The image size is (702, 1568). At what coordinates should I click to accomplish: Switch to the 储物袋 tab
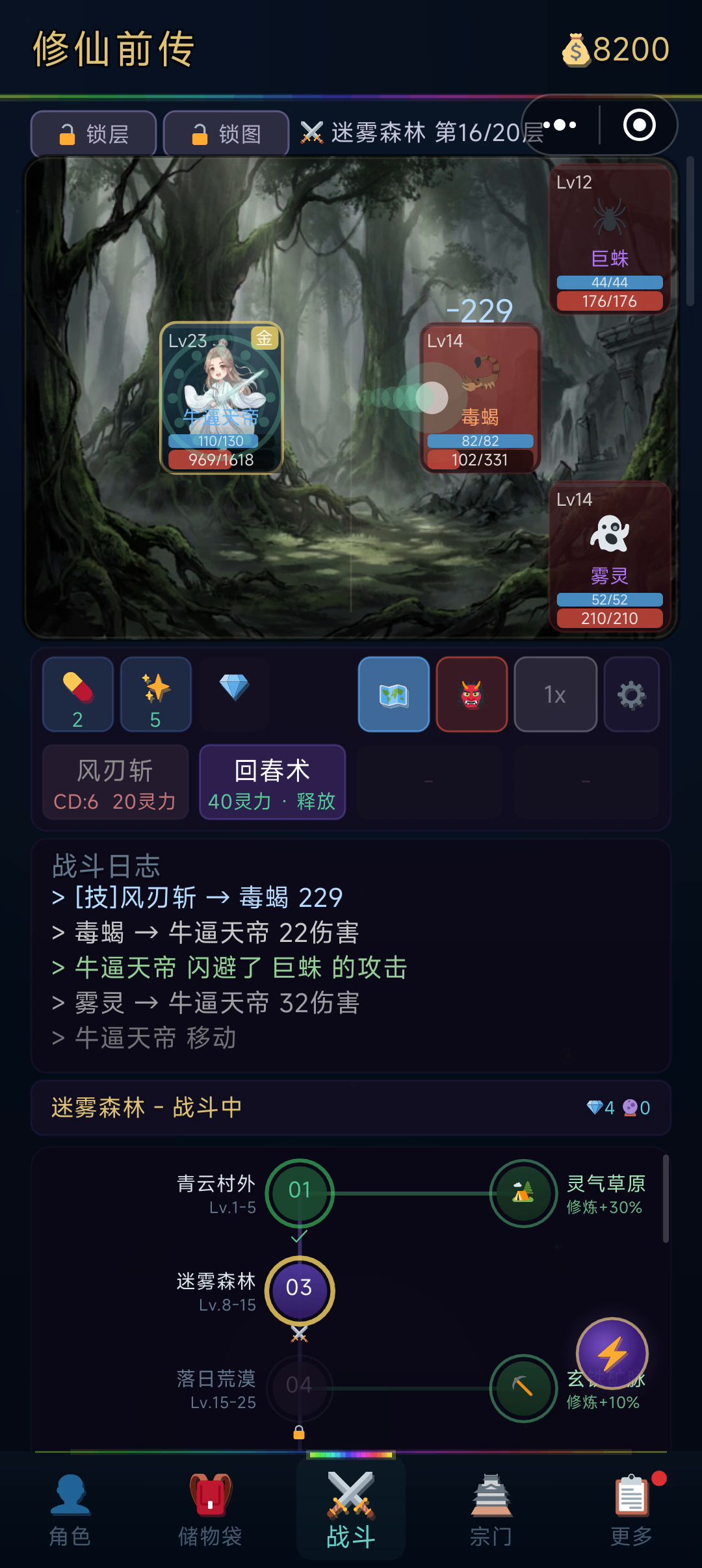tap(210, 1509)
